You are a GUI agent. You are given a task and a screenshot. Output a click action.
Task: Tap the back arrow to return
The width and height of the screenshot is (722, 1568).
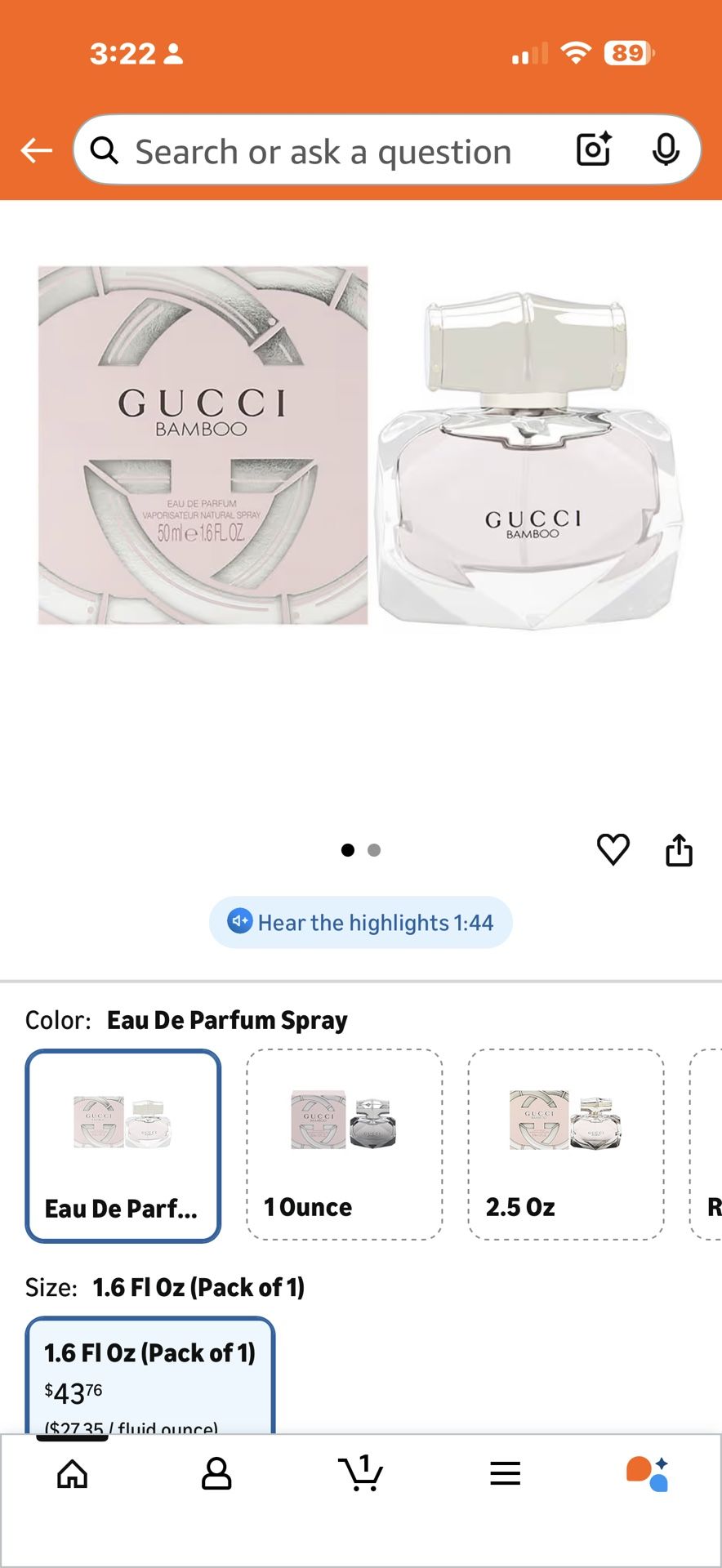click(x=34, y=149)
